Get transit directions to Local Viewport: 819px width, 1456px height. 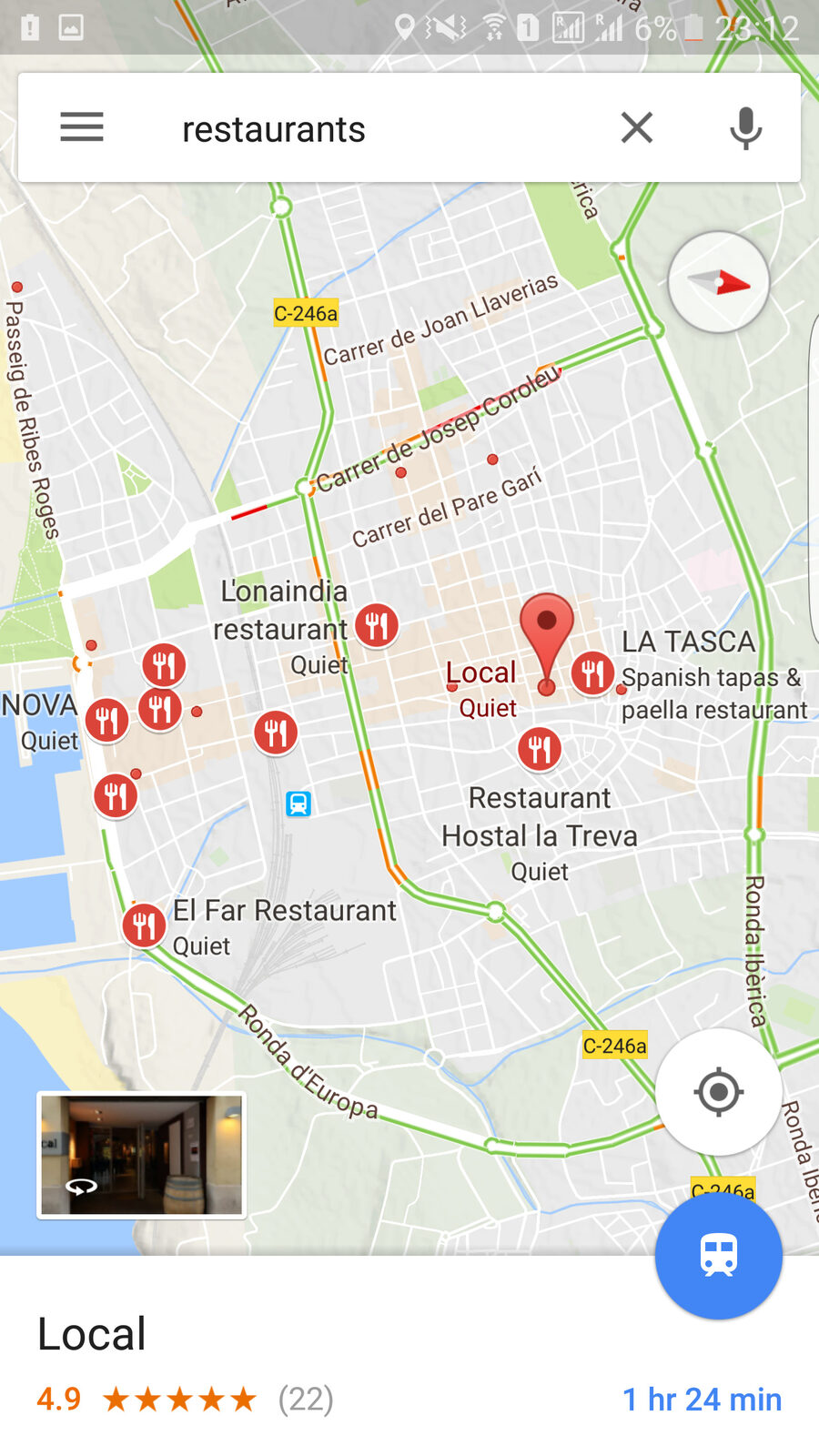(x=719, y=1256)
